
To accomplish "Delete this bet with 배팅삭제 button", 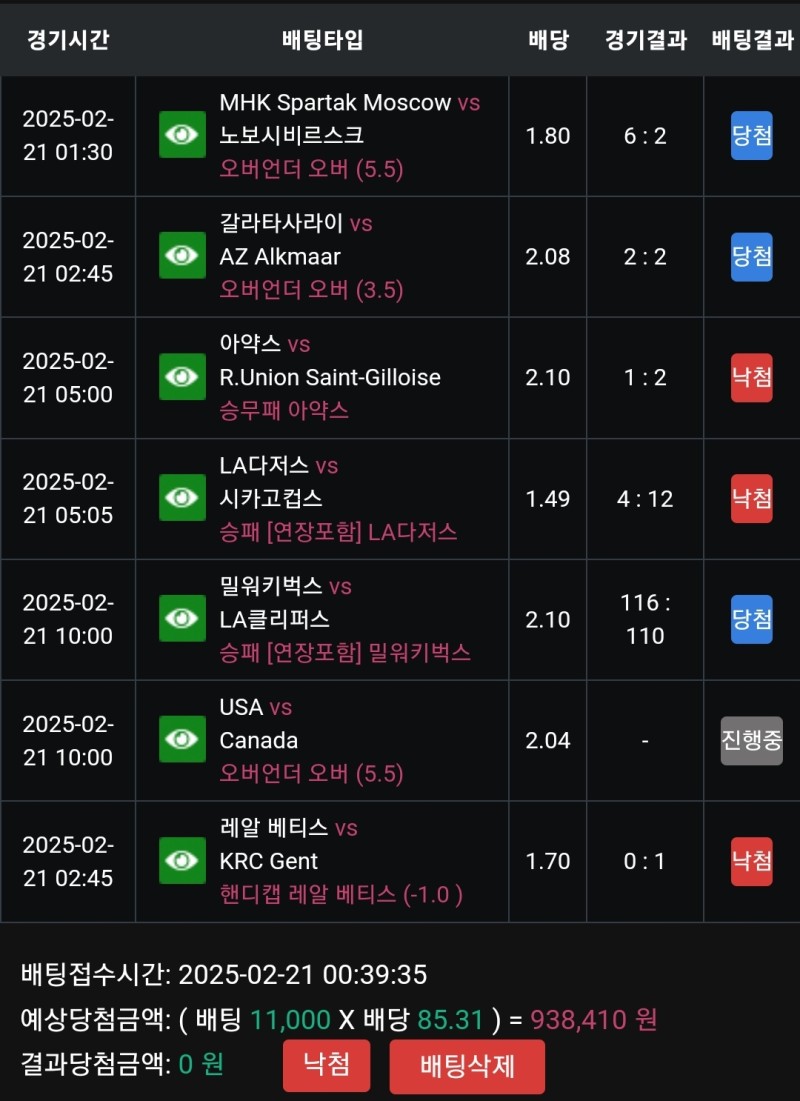I will 467,1066.
